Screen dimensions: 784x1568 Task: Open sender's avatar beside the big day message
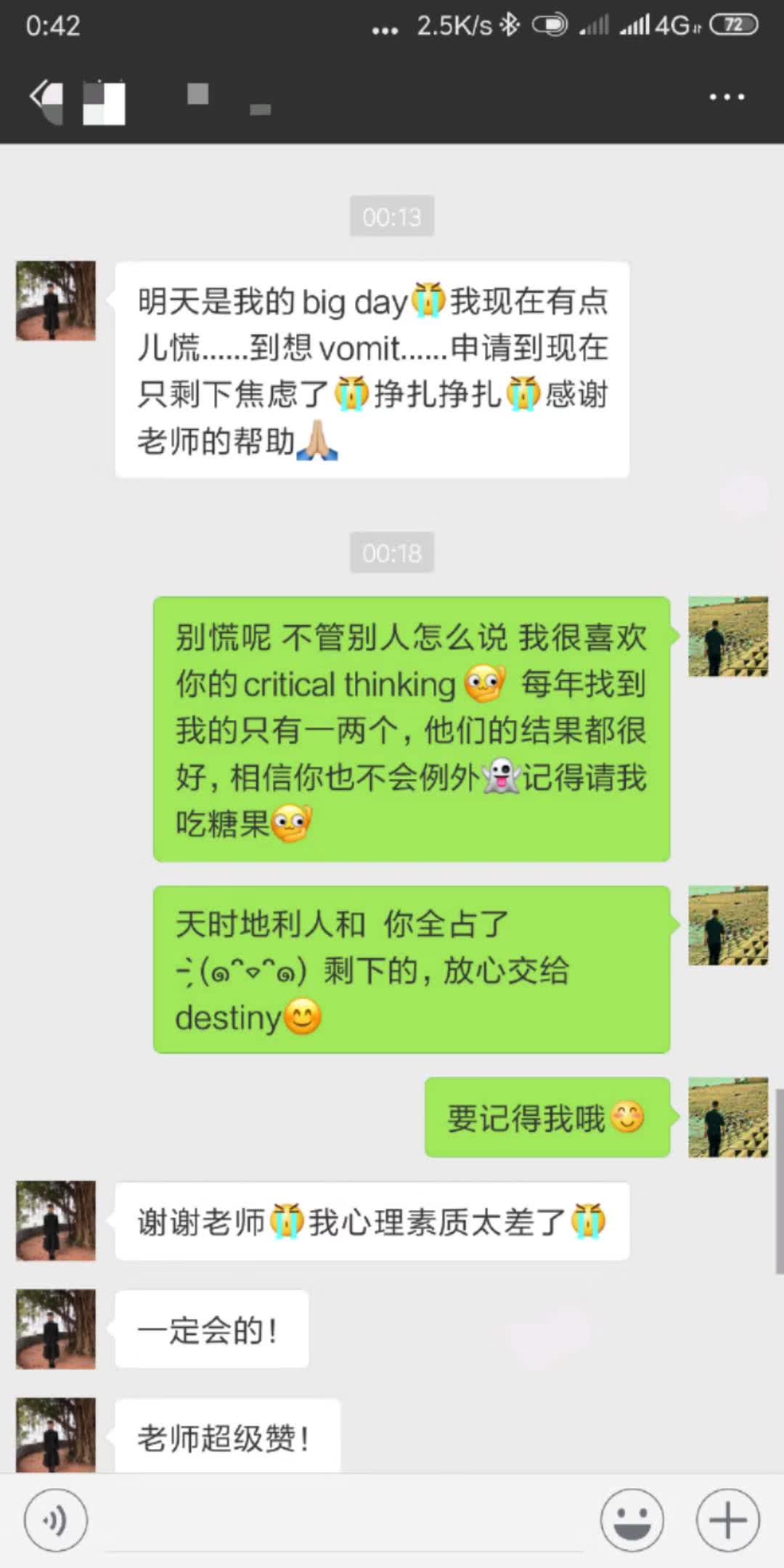click(56, 301)
